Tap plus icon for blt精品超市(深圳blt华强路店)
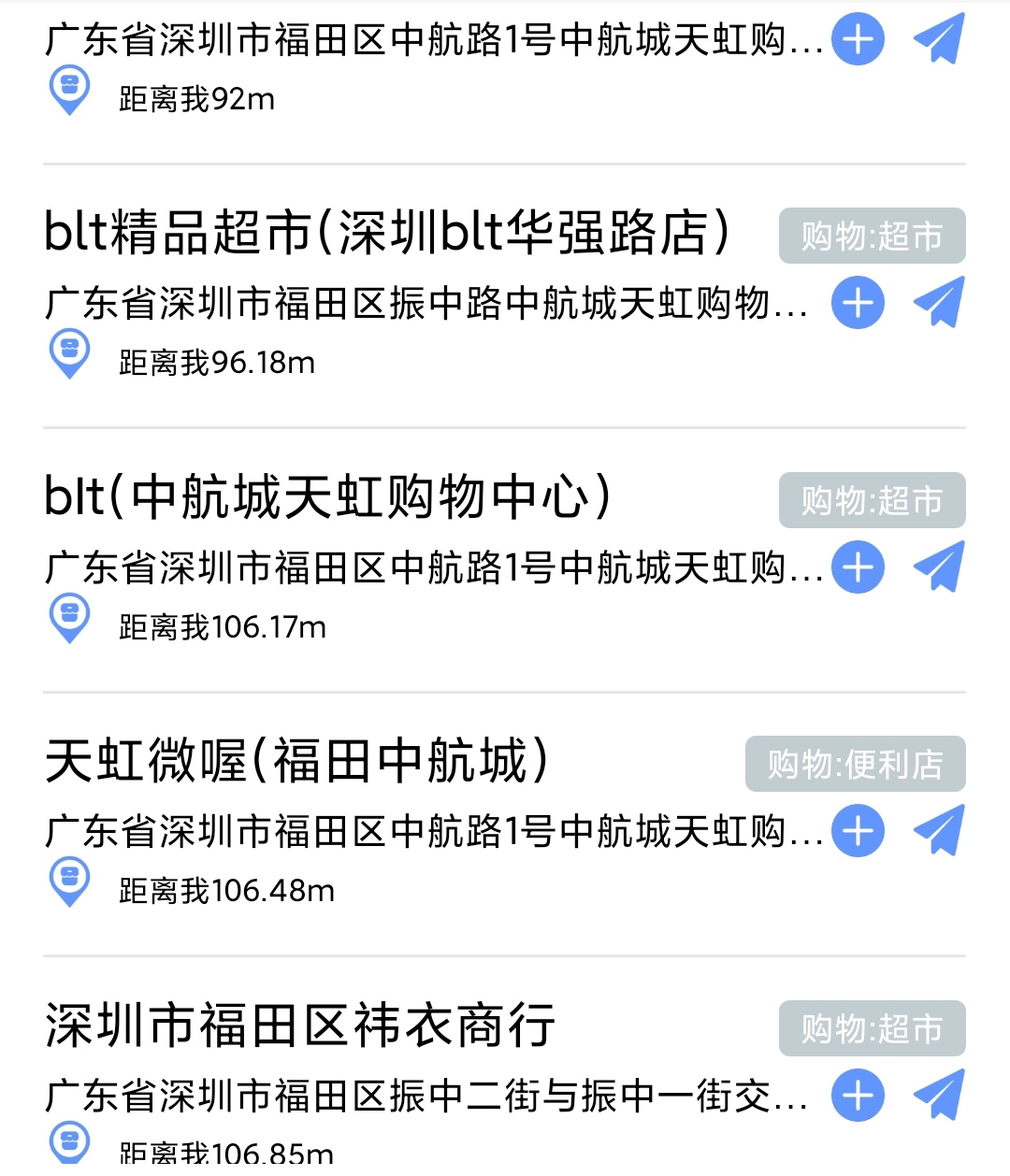This screenshot has width=1010, height=1176. [x=858, y=303]
